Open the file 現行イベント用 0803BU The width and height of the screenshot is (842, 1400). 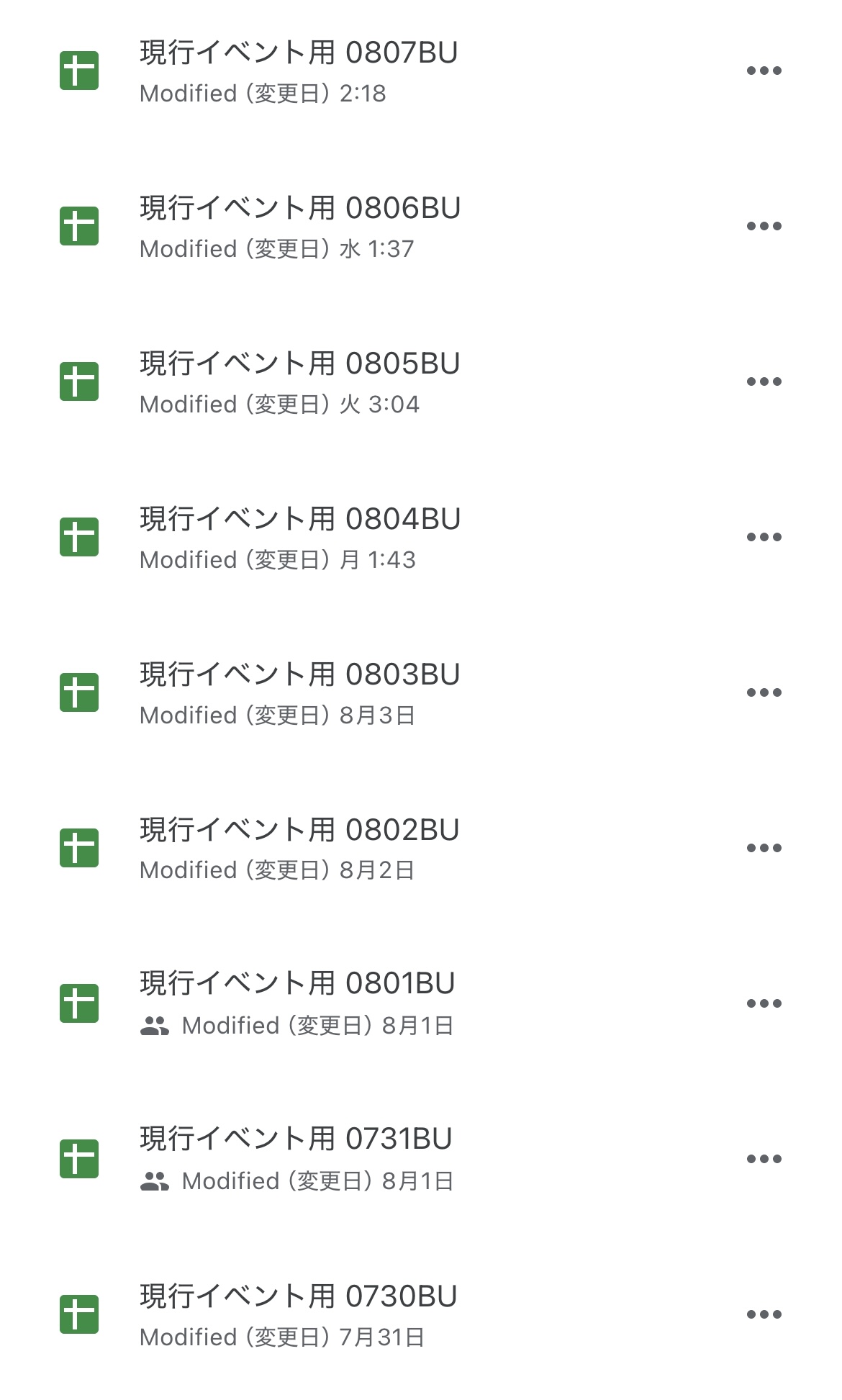click(x=300, y=676)
